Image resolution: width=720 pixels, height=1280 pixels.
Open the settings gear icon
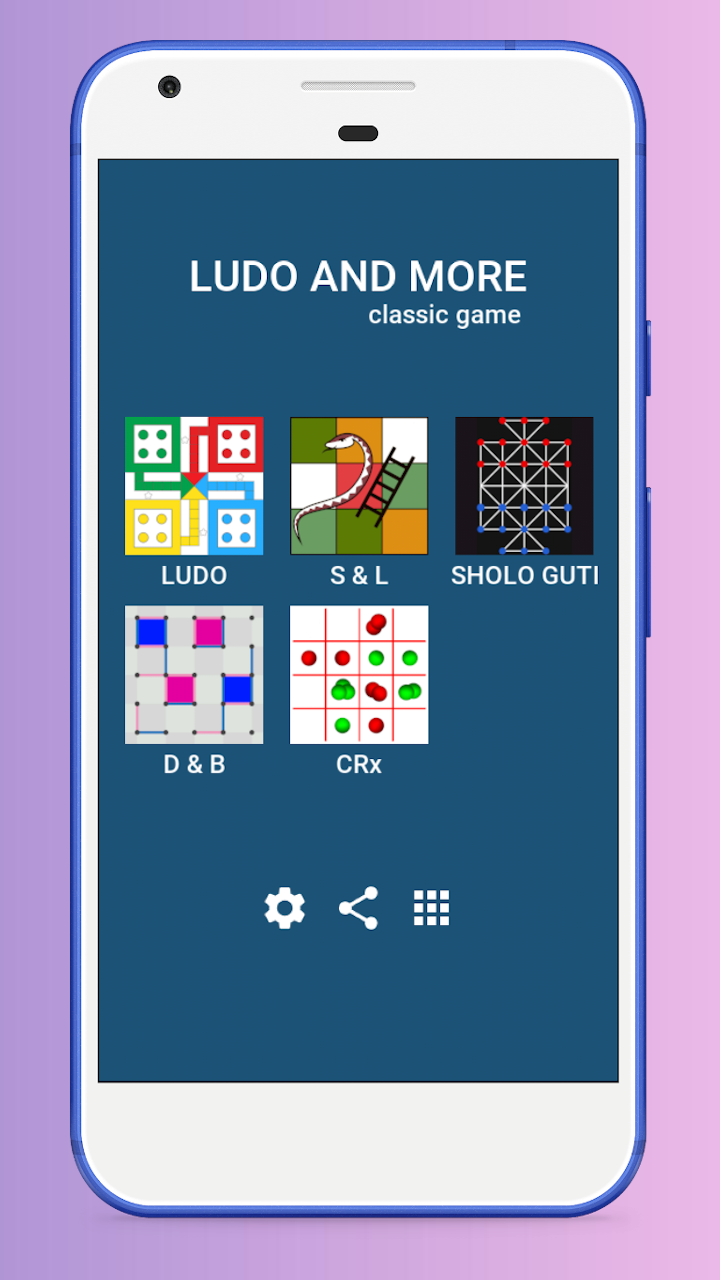pos(284,908)
